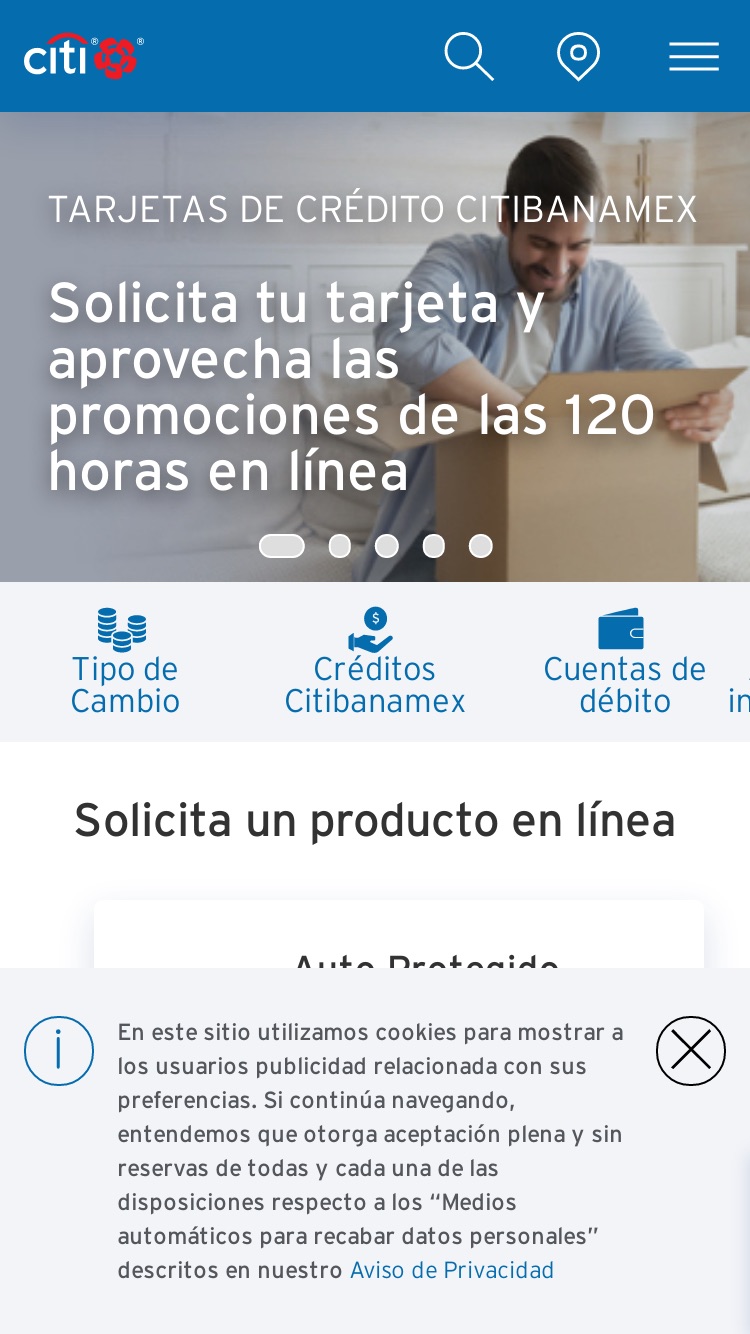Open the Aviso de Privacidad link
Viewport: 750px width, 1334px height.
[452, 1271]
